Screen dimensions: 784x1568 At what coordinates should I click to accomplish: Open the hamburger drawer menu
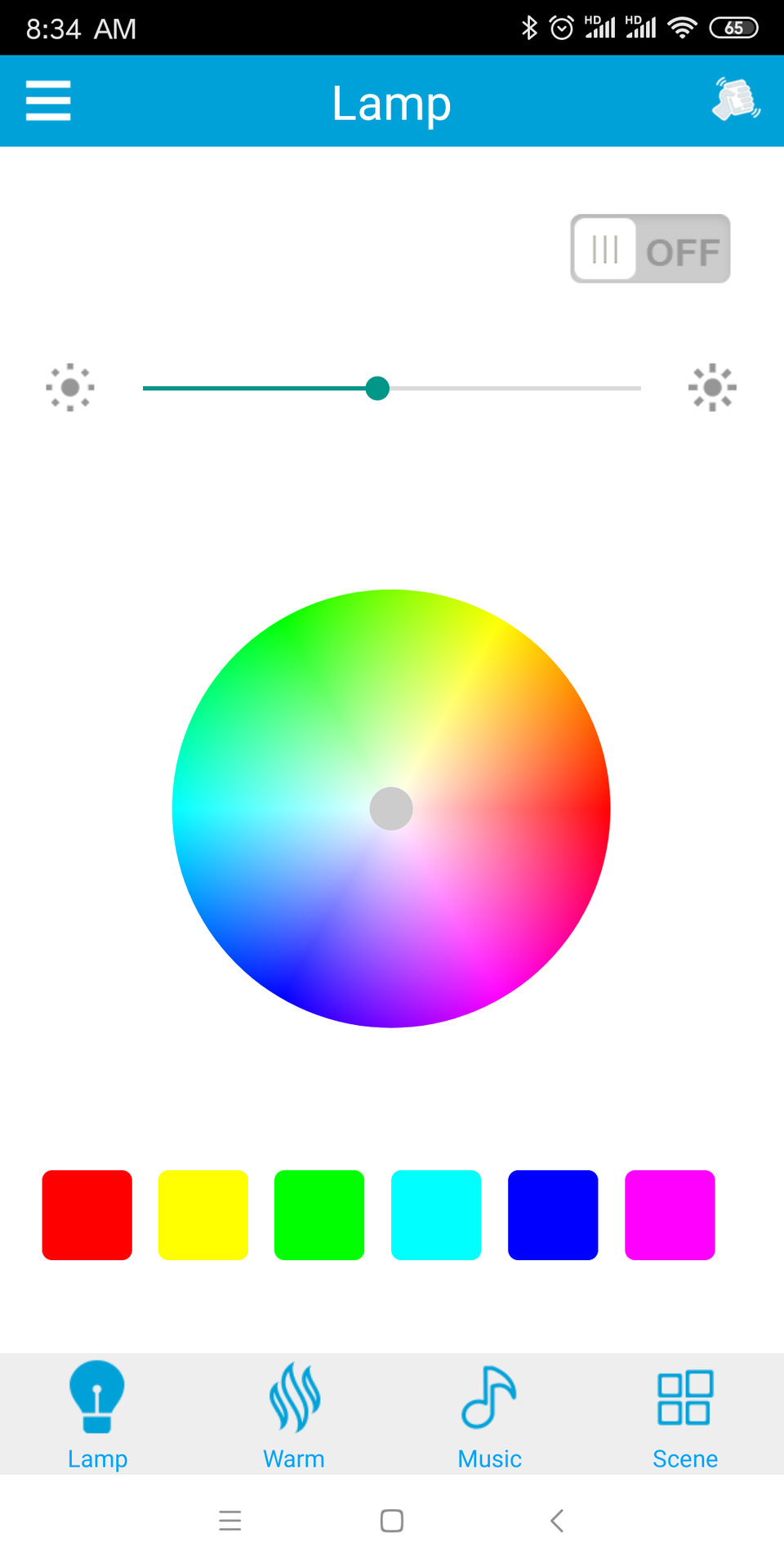[x=48, y=101]
